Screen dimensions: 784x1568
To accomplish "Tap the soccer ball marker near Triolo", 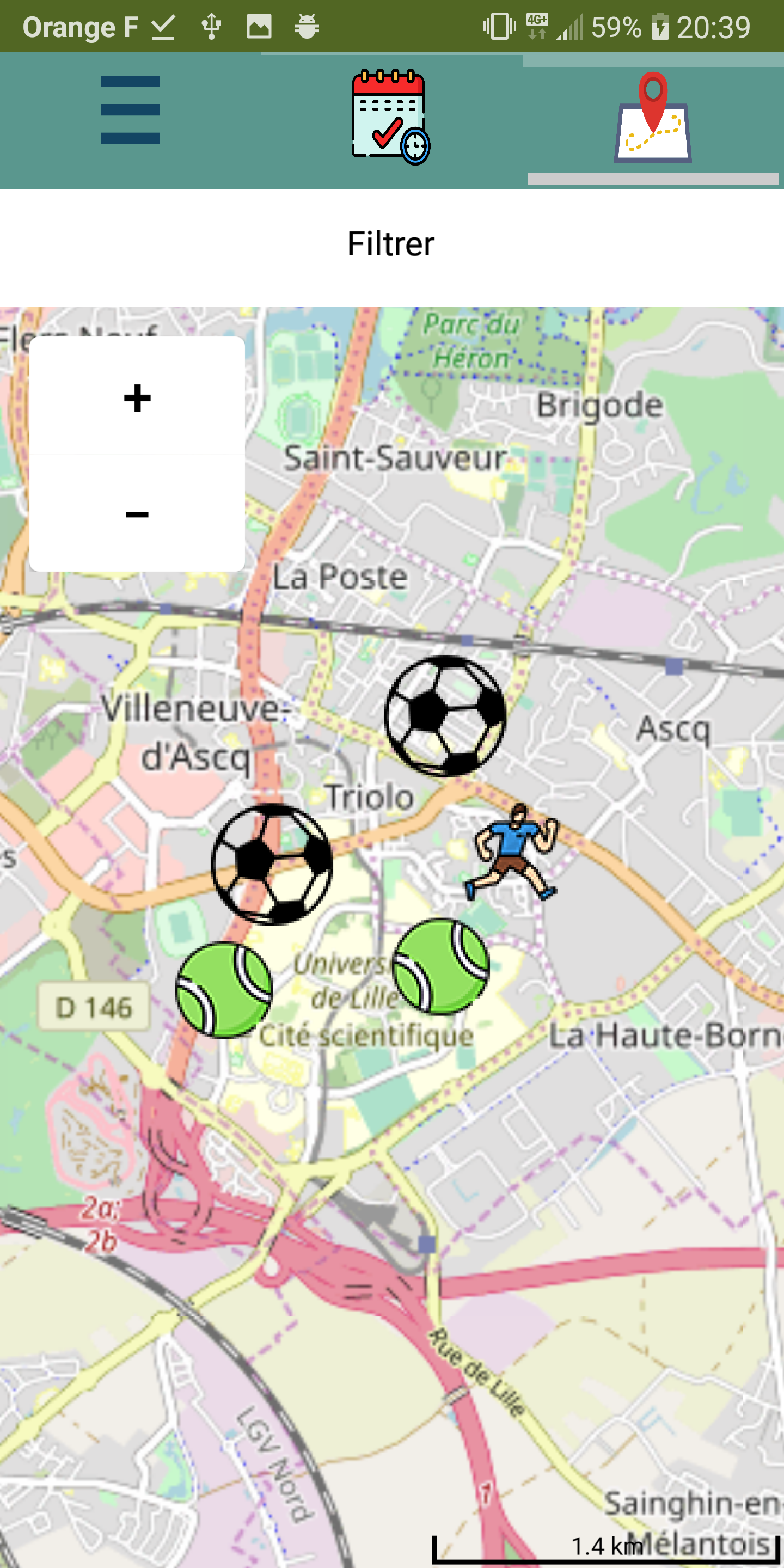I will 445,716.
